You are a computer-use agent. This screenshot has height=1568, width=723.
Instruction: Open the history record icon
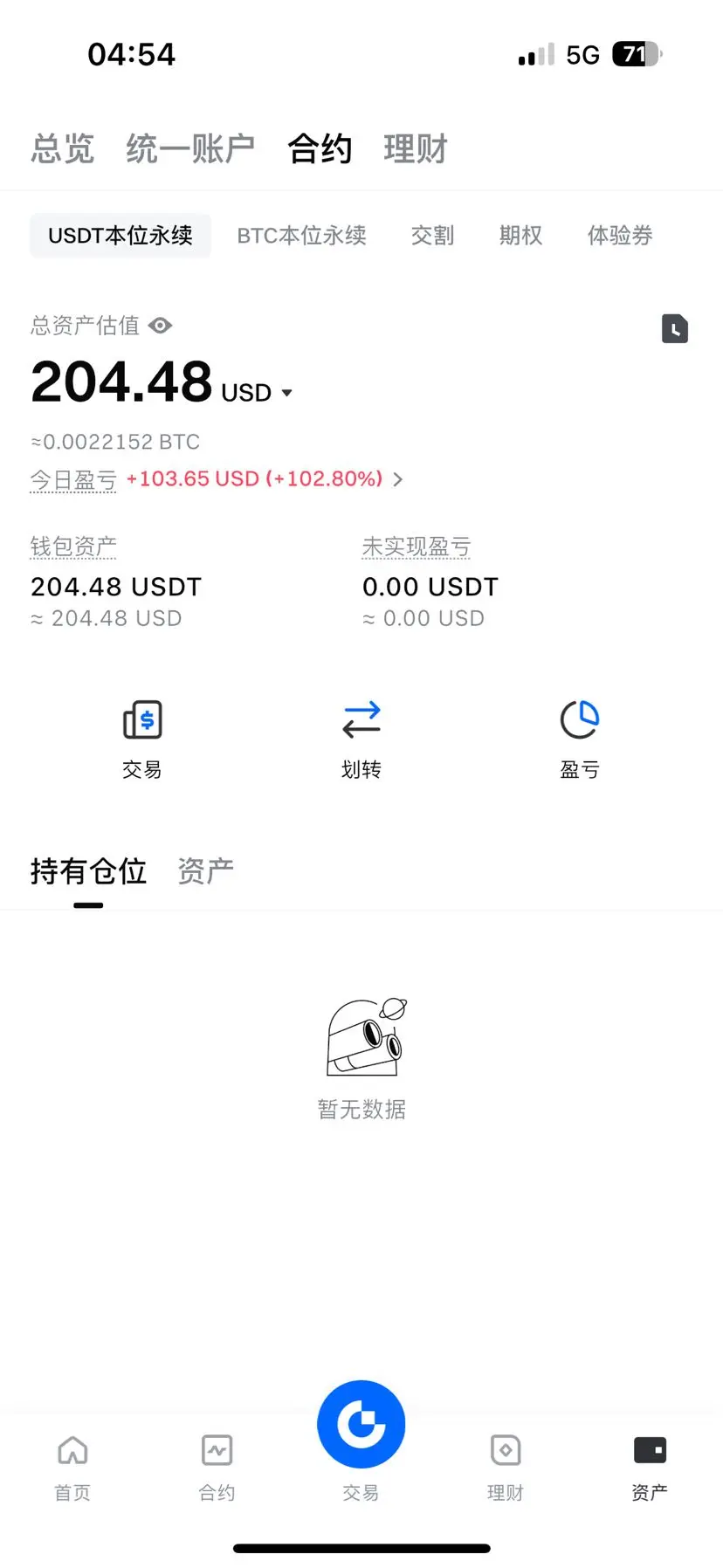coord(674,328)
